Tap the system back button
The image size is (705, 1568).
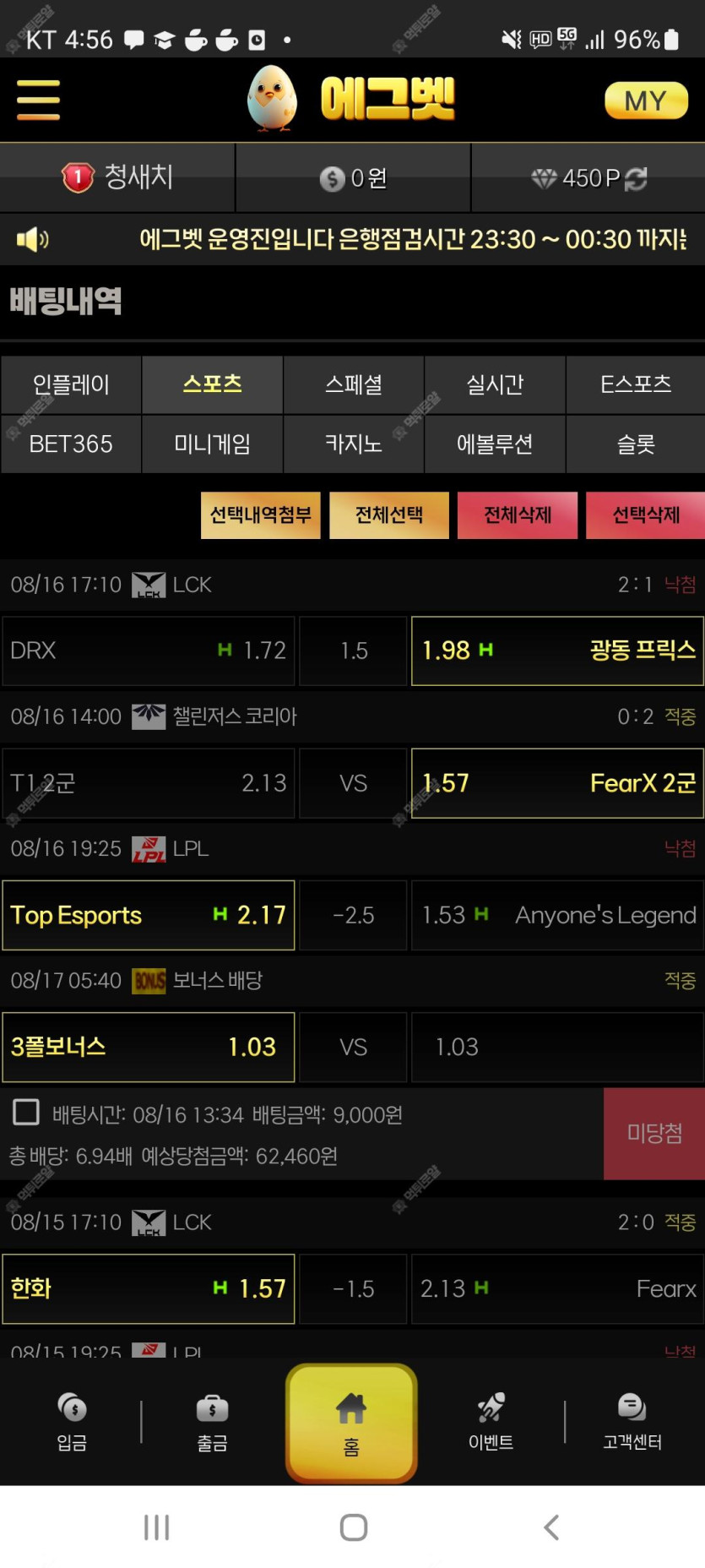tap(551, 1527)
